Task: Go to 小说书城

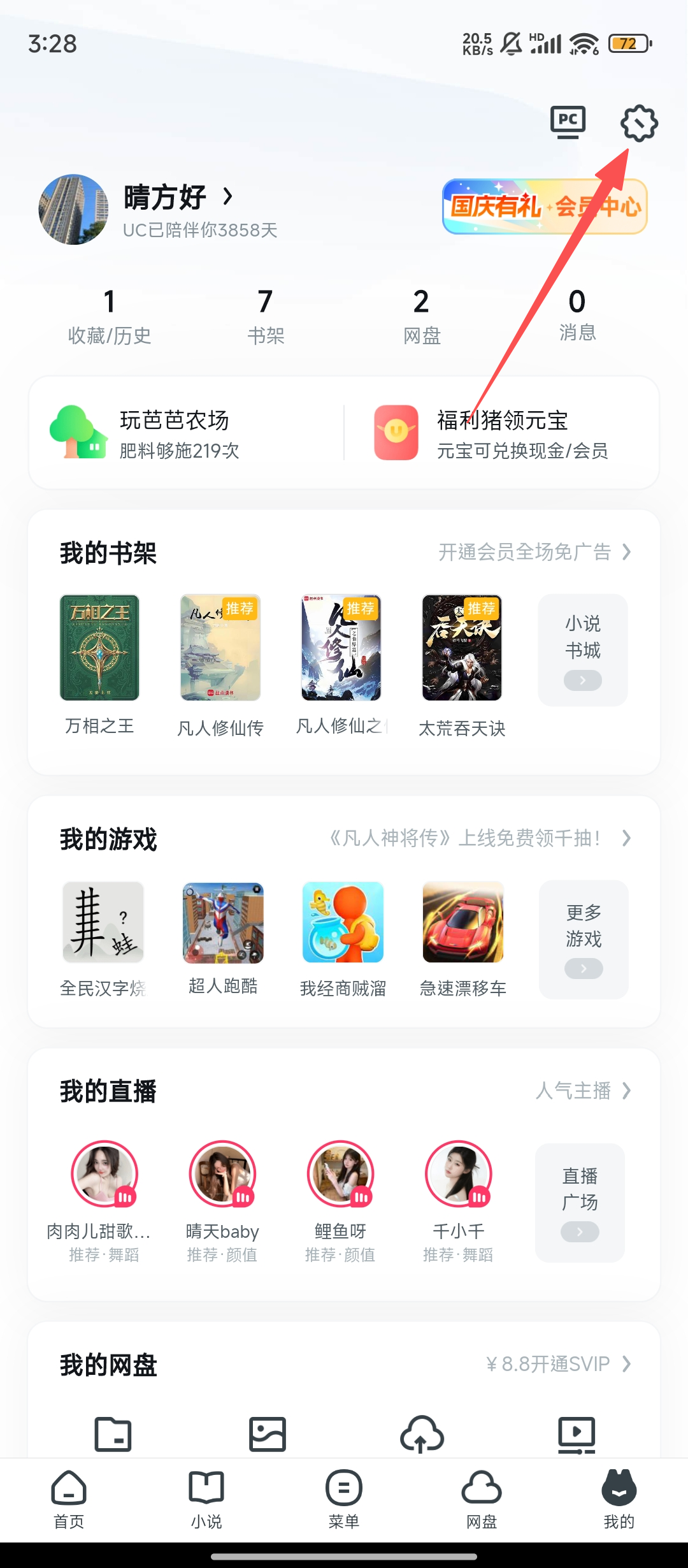Action: (x=583, y=650)
